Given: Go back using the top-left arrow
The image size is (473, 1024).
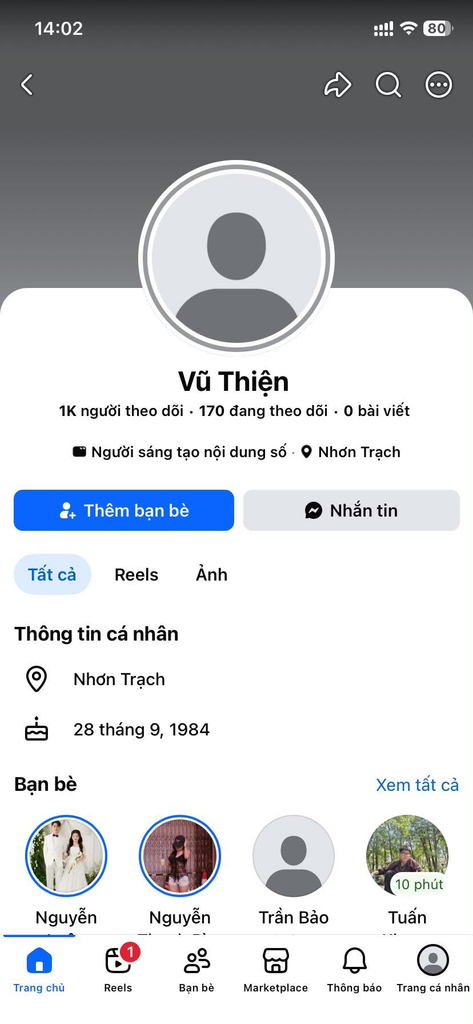Looking at the screenshot, I should tap(27, 85).
